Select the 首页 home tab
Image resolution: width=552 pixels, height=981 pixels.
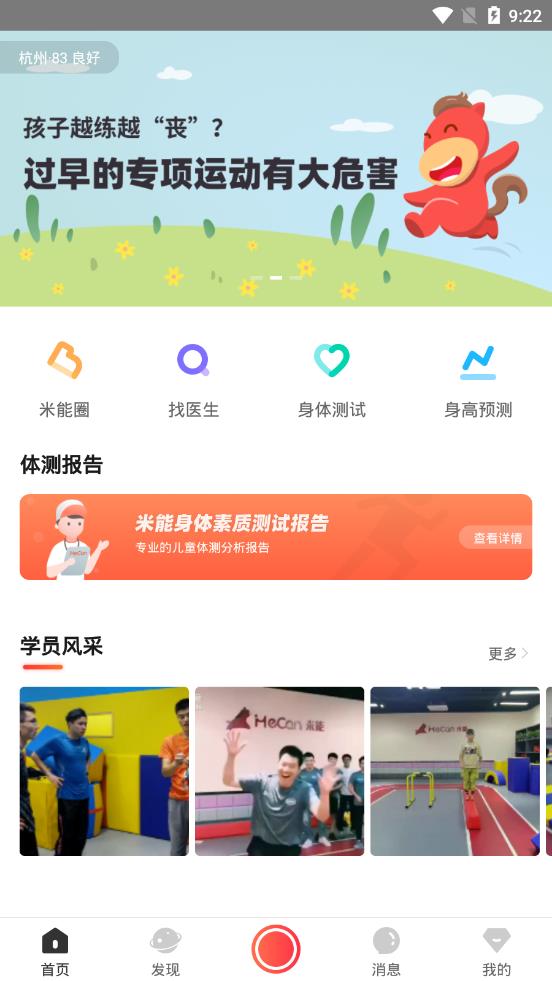pyautogui.click(x=55, y=951)
